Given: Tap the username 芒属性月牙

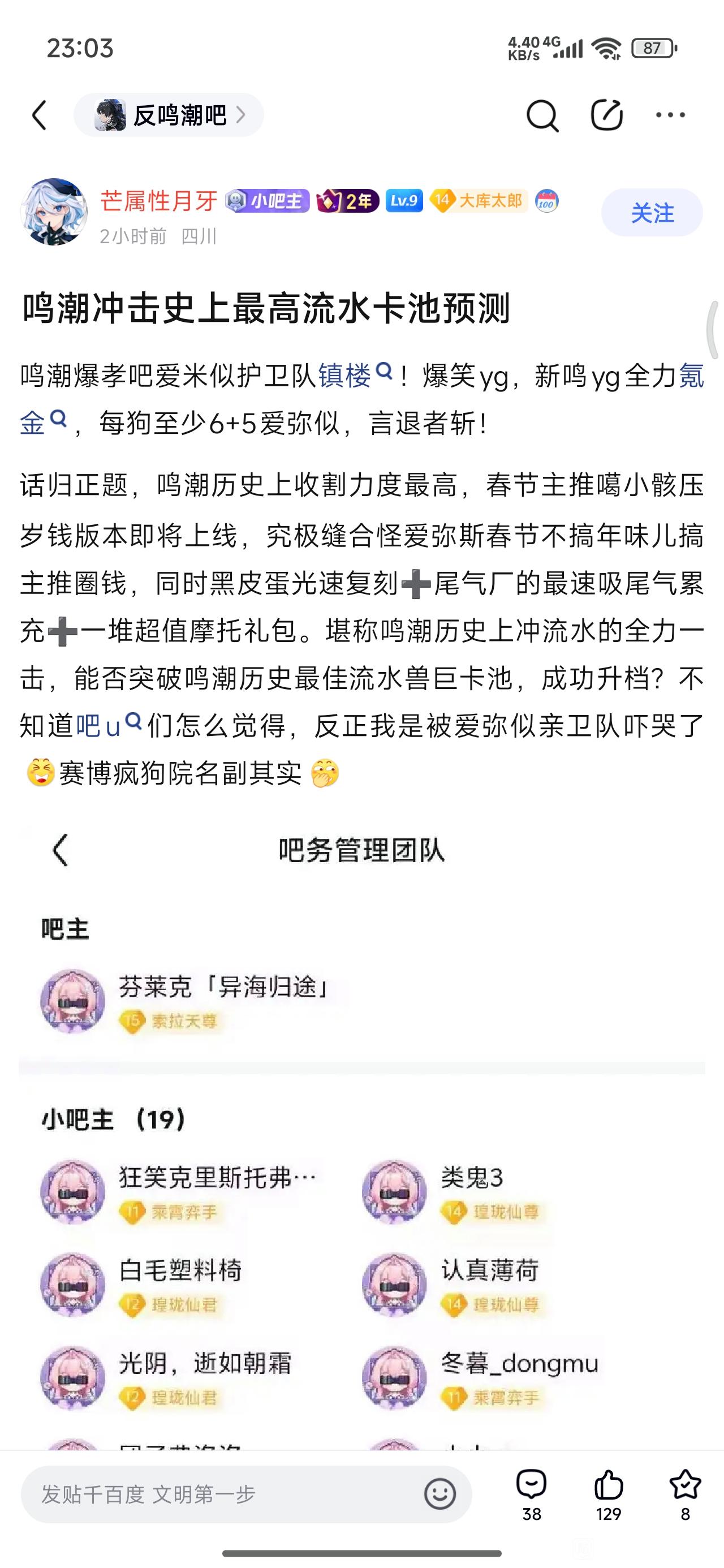Looking at the screenshot, I should 158,201.
